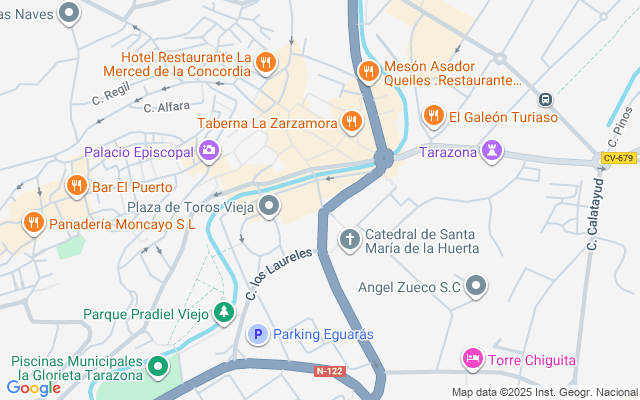
Task: Open the Plaza de Toros Vieja pin
Action: [269, 207]
